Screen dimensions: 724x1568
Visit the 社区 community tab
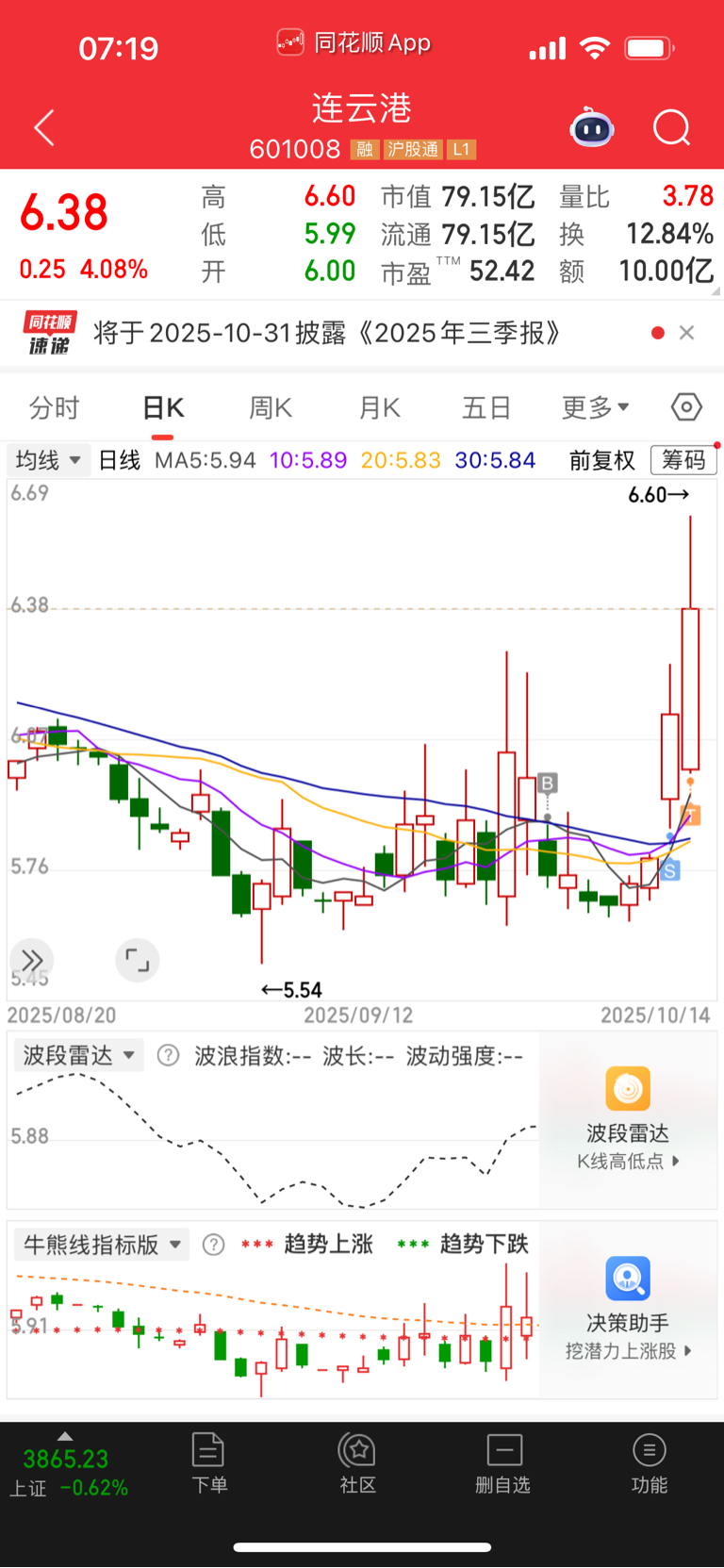point(358,1463)
